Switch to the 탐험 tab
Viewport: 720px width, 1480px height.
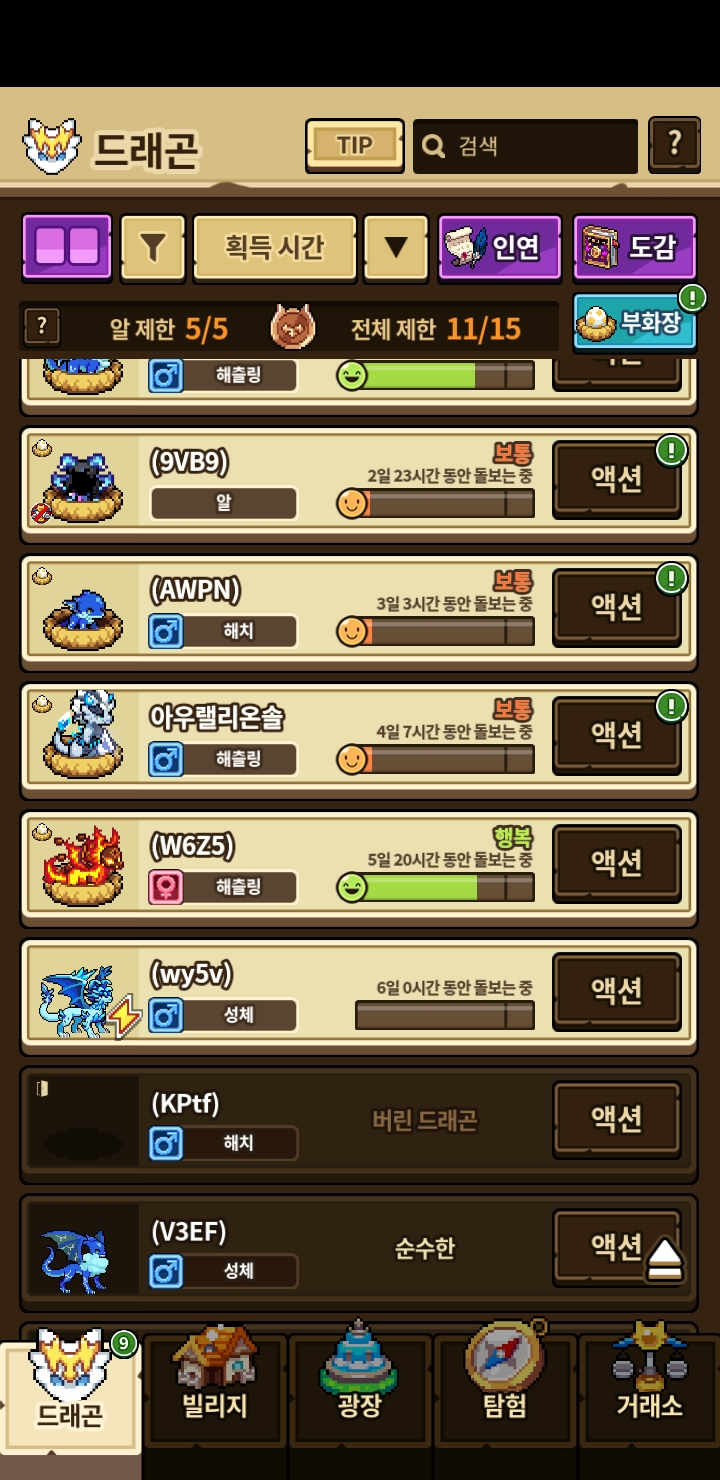point(504,1390)
